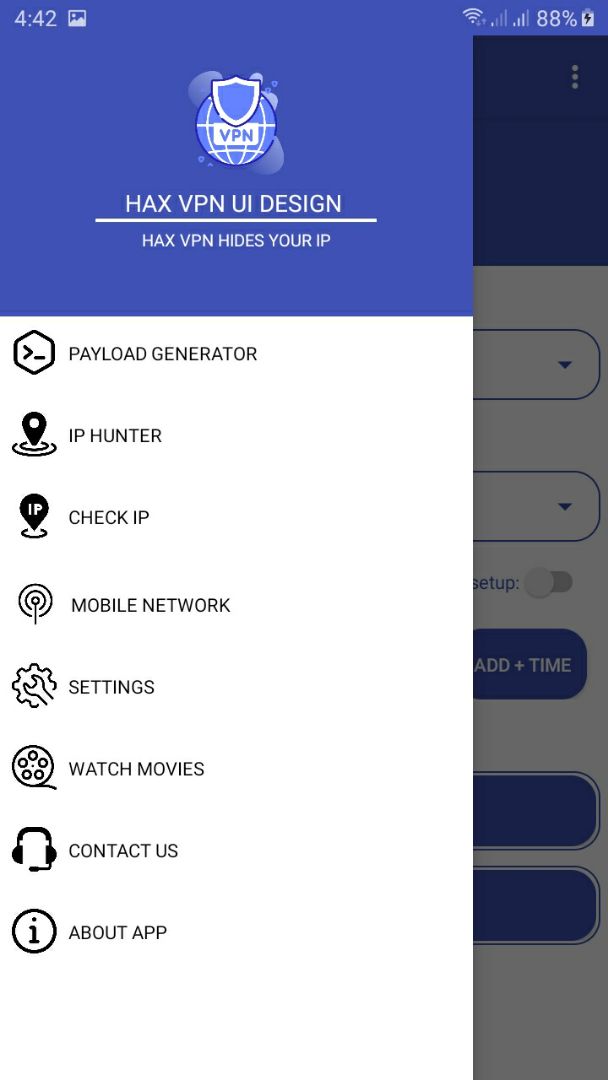Open IP Hunter from the drawer
608x1080 pixels.
pos(115,436)
